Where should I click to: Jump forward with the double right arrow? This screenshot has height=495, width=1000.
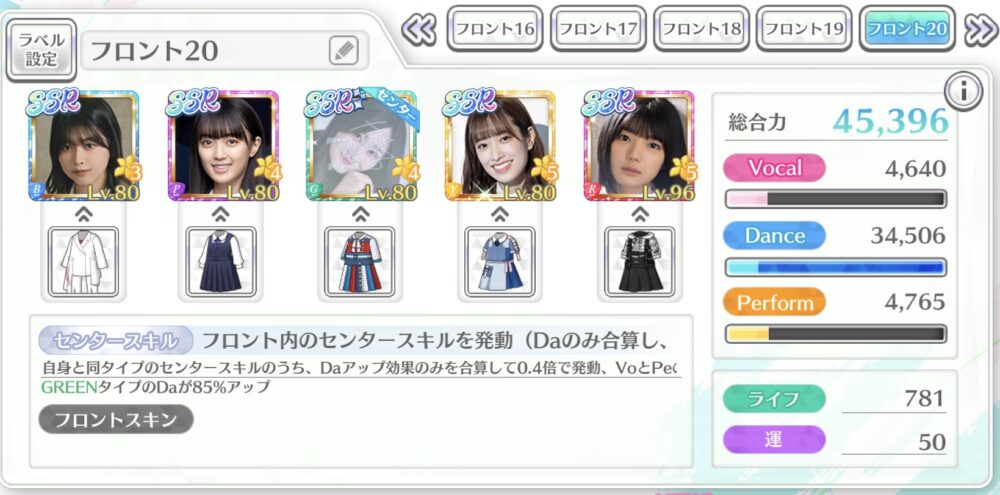980,30
